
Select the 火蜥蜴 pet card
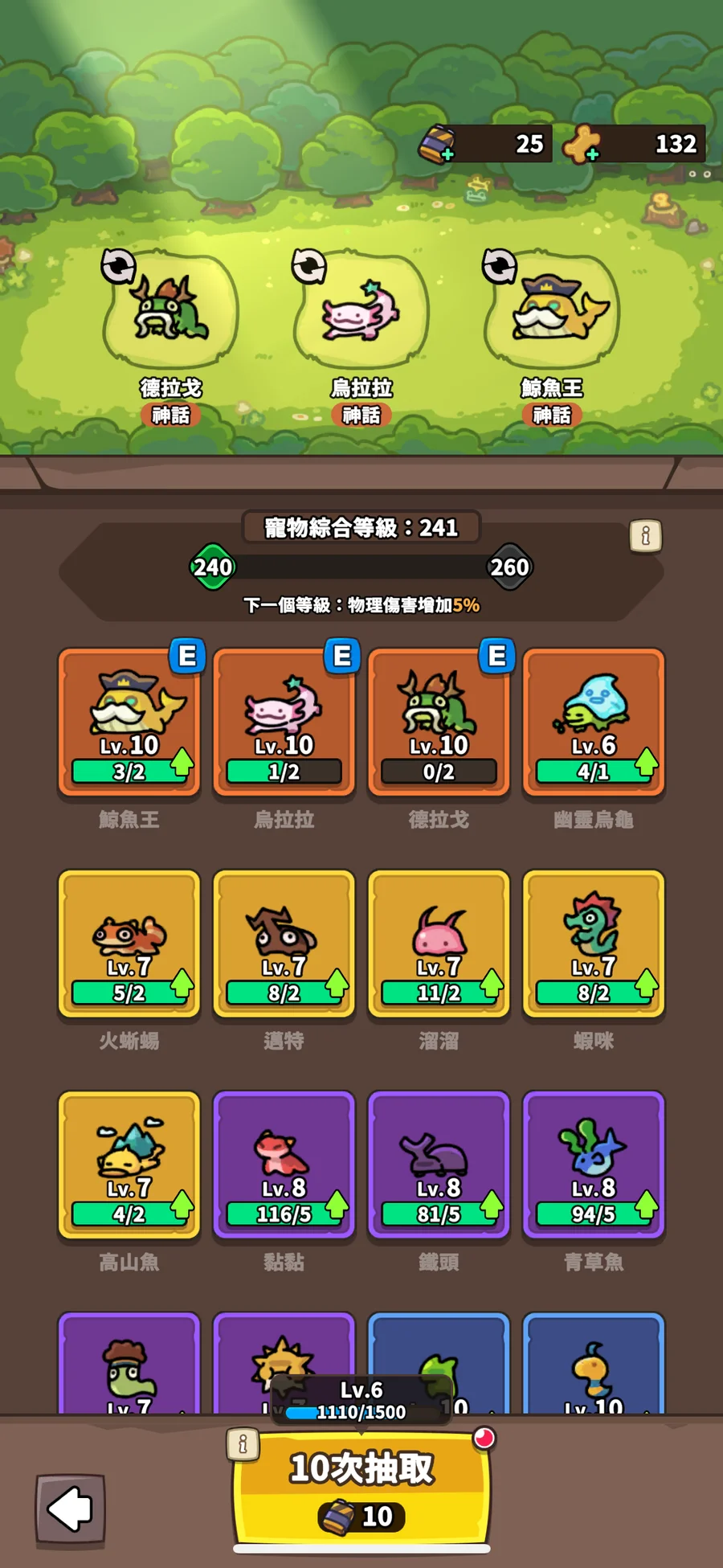(129, 944)
